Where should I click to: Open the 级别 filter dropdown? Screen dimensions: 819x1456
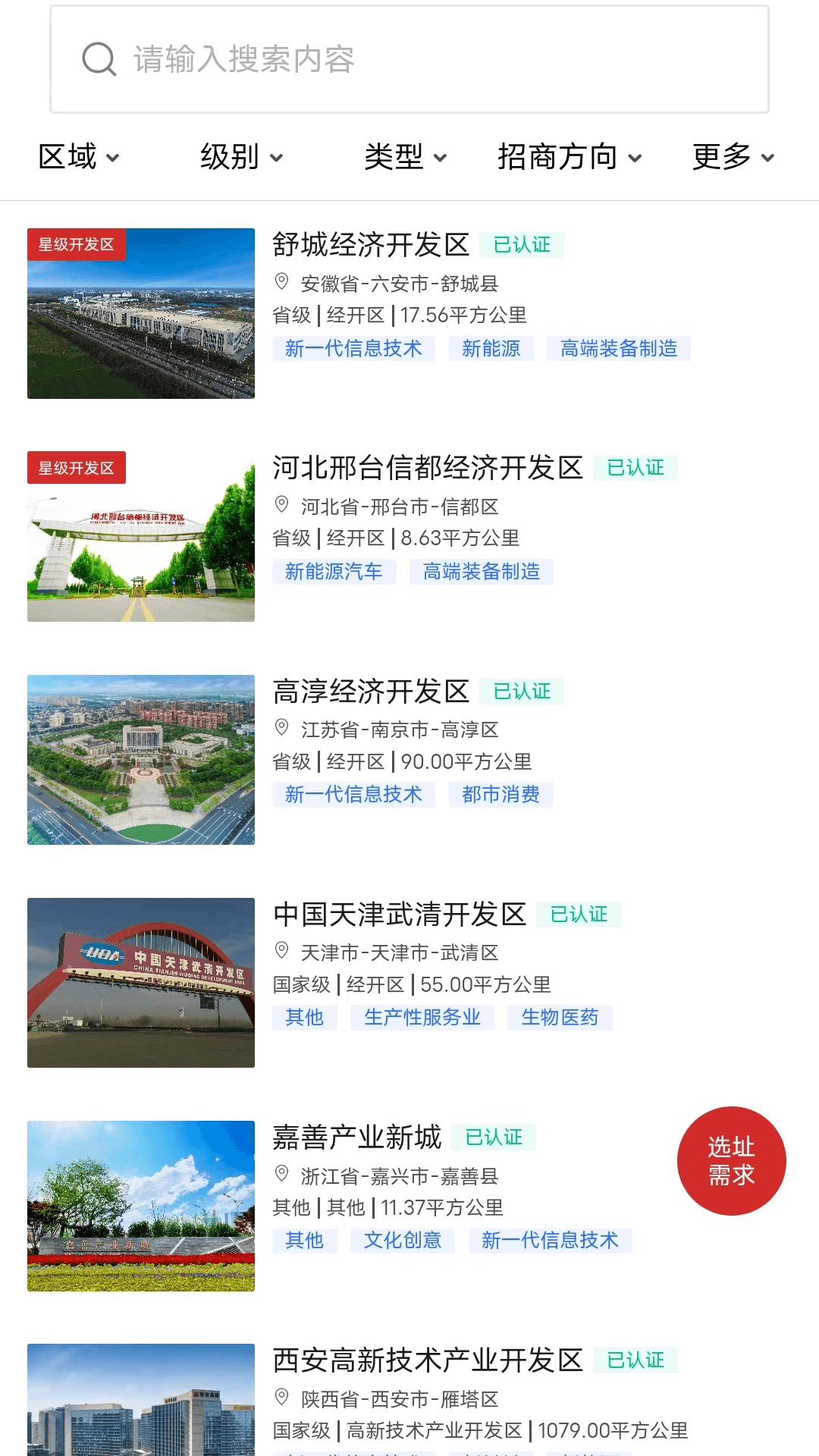point(241,157)
